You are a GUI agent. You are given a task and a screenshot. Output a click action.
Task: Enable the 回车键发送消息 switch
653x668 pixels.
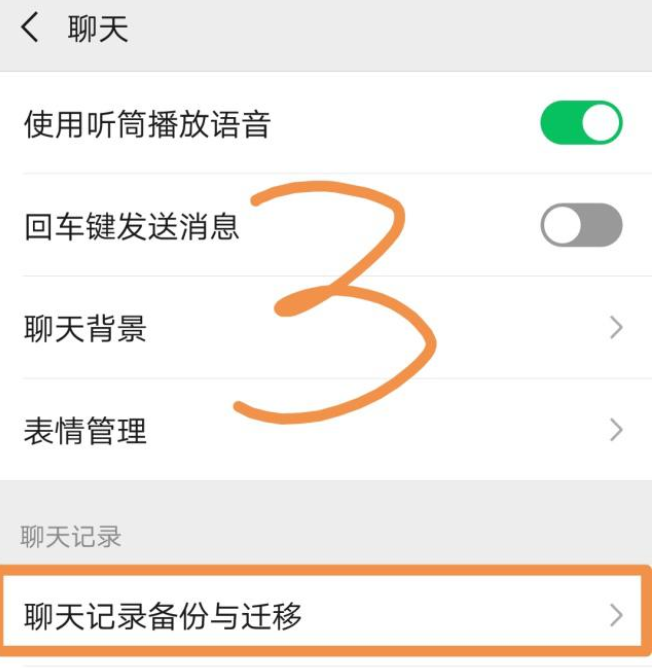581,225
